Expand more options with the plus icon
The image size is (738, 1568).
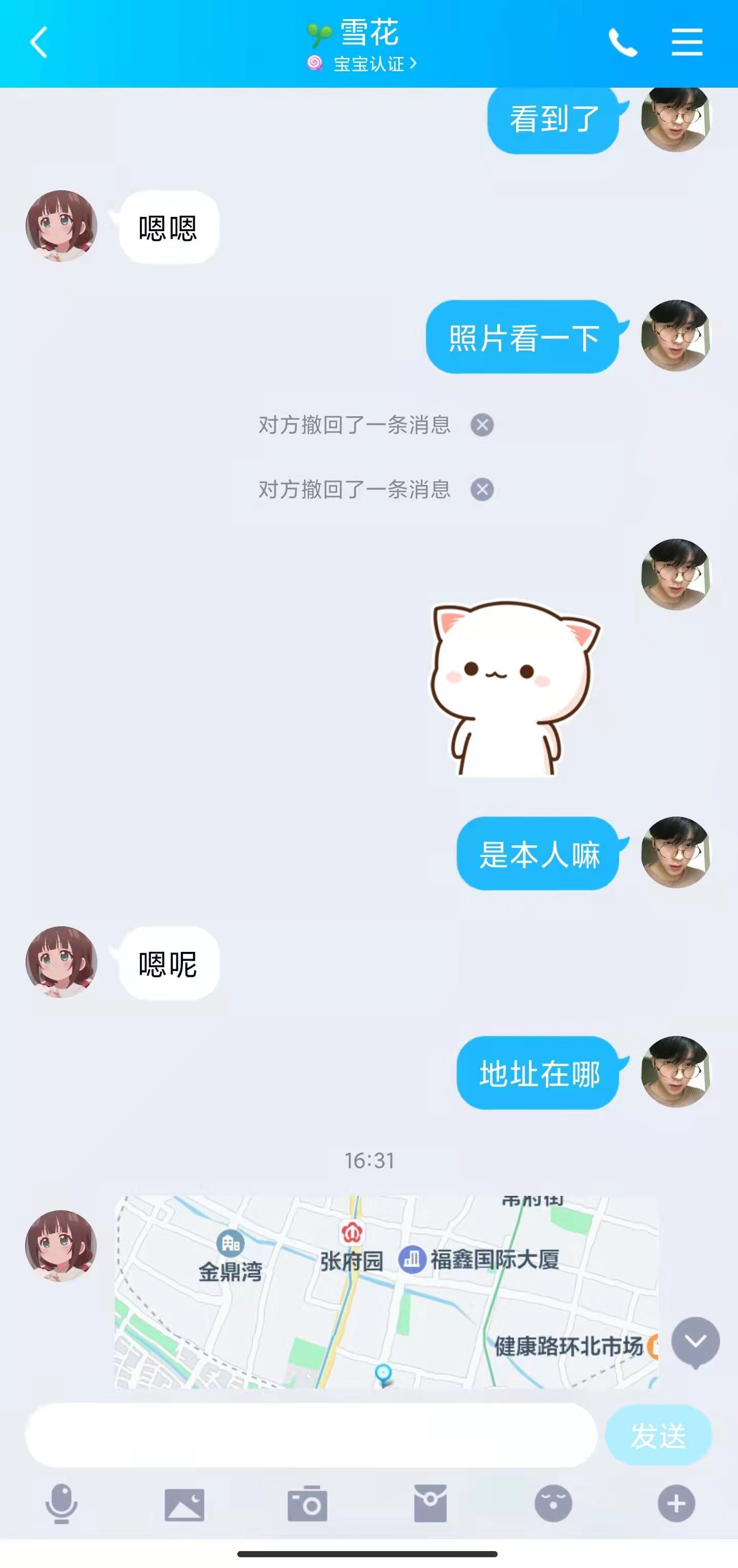(676, 1503)
